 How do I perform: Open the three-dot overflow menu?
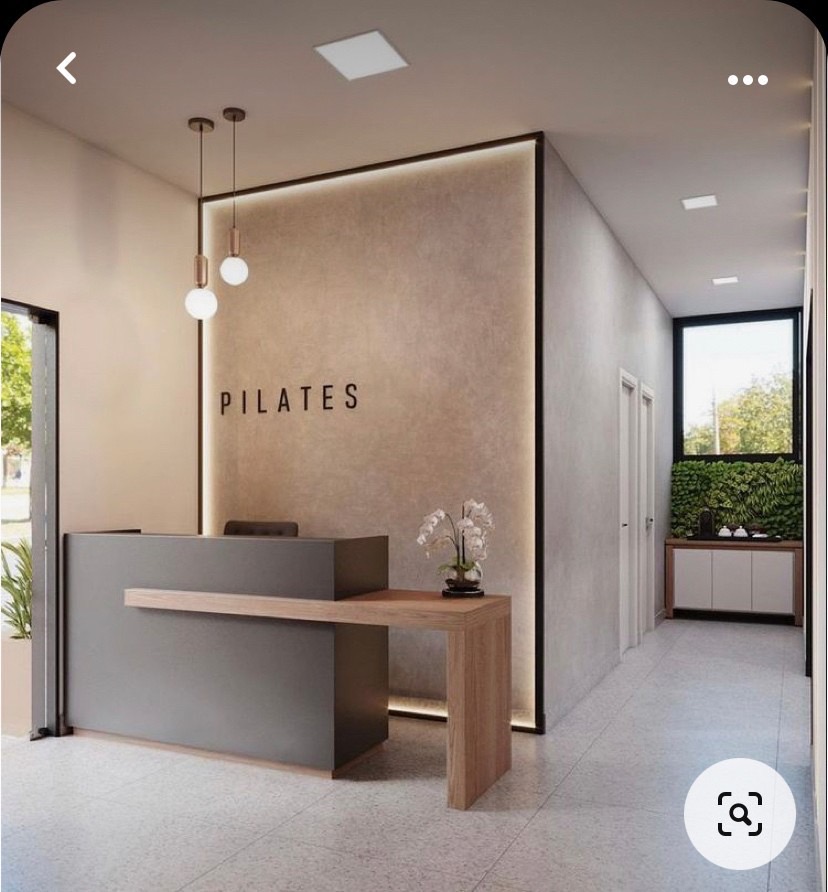[747, 80]
